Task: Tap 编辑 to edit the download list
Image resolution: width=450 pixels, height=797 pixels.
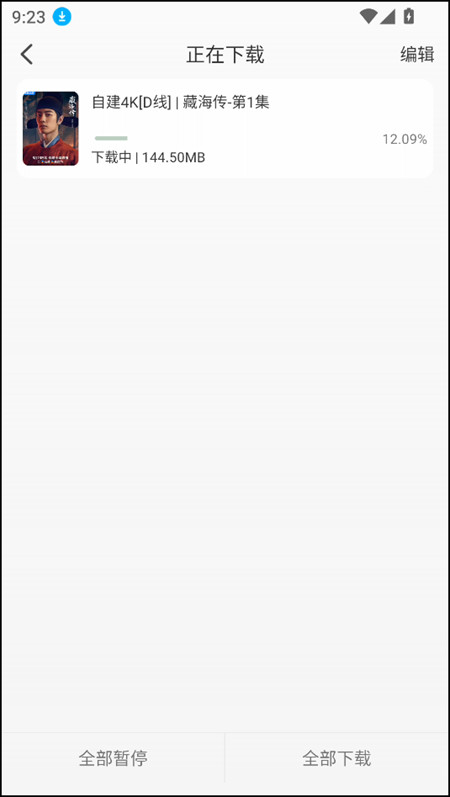Action: 417,54
